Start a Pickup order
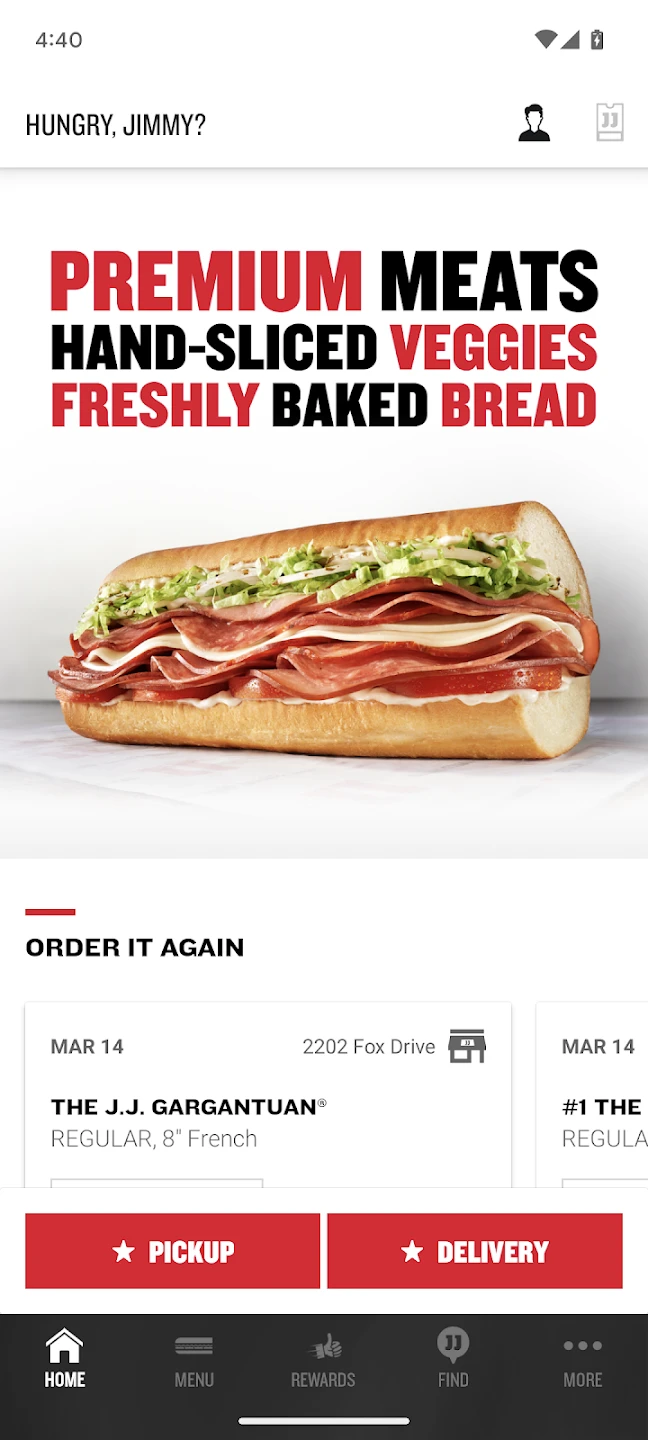This screenshot has height=1440, width=648. (173, 1251)
